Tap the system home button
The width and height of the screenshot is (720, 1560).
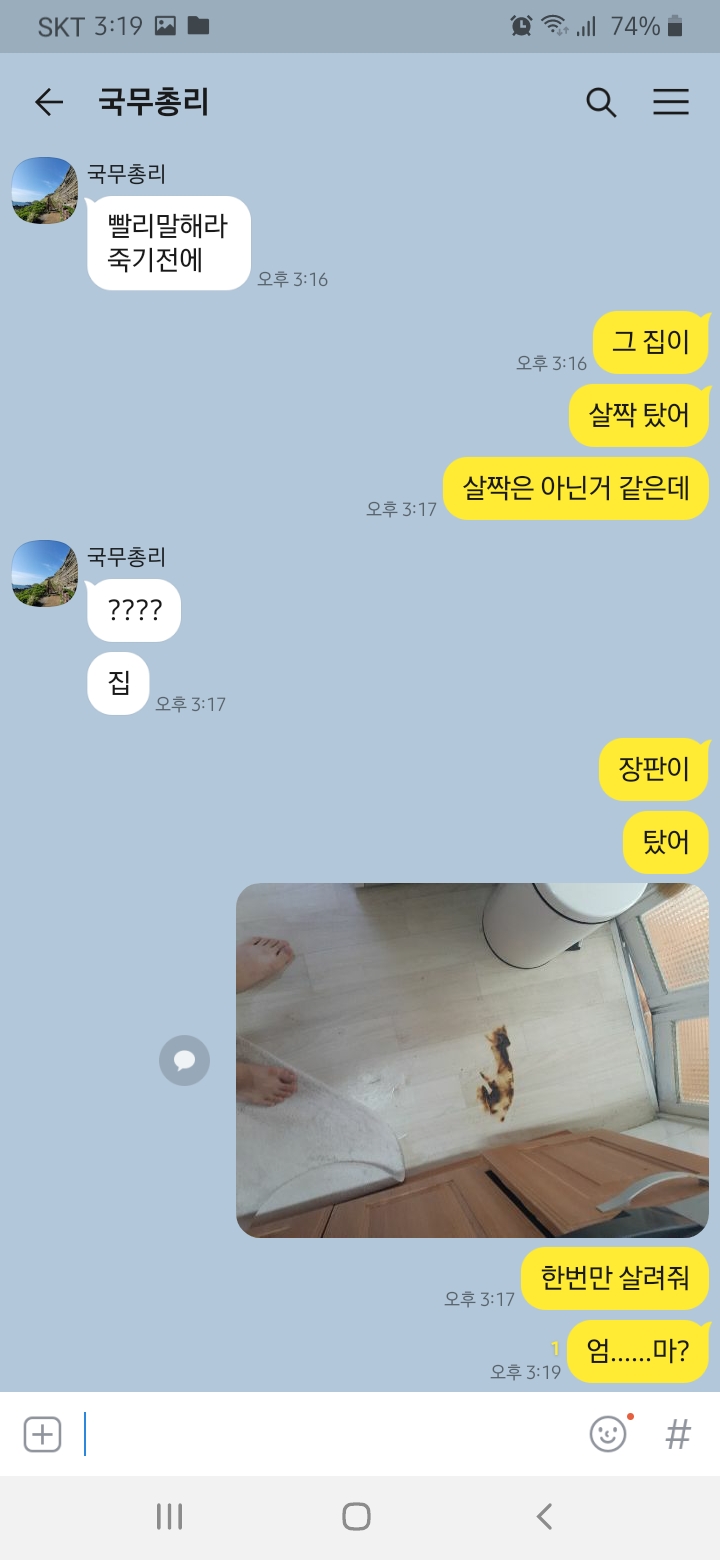357,1516
